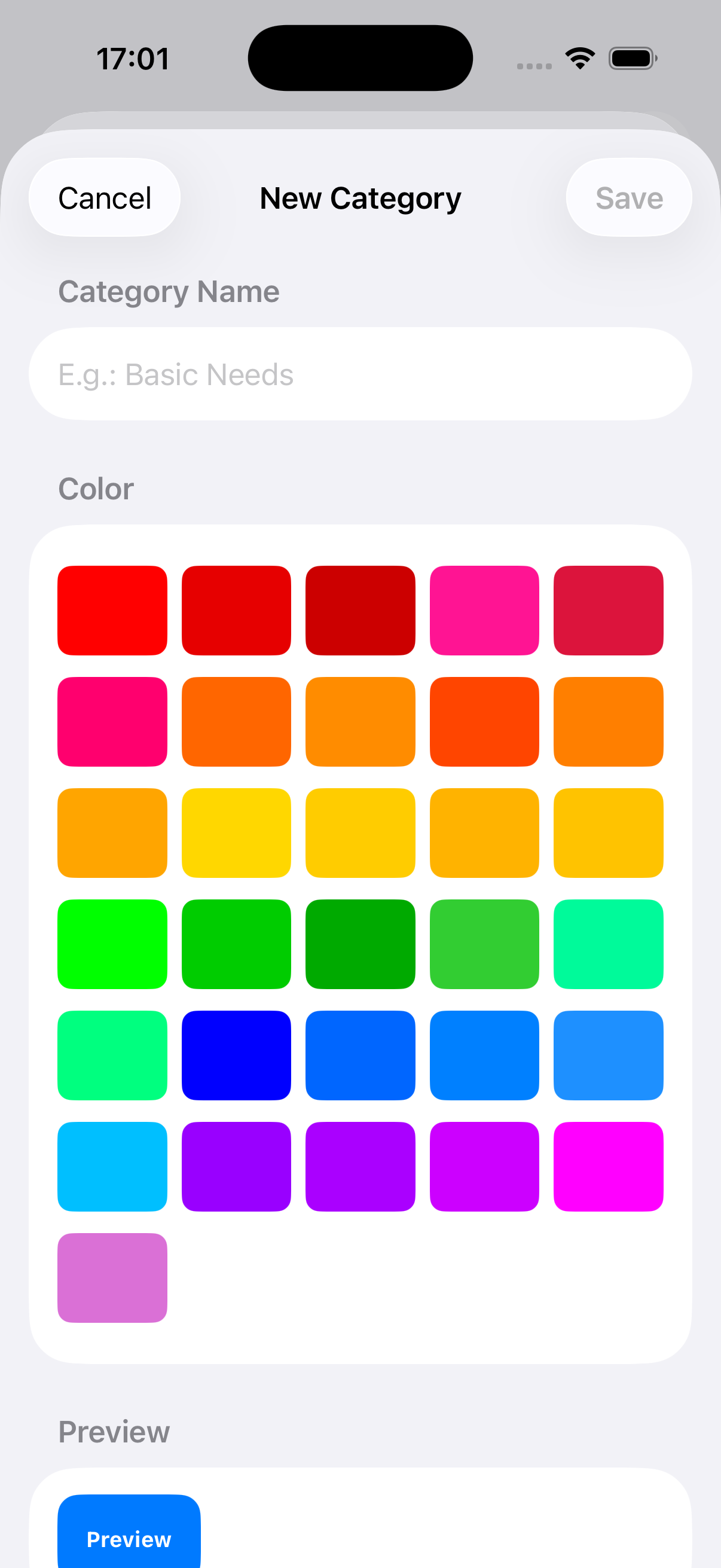Viewport: 721px width, 1568px height.
Task: Select the dark green color swatch
Action: (360, 944)
